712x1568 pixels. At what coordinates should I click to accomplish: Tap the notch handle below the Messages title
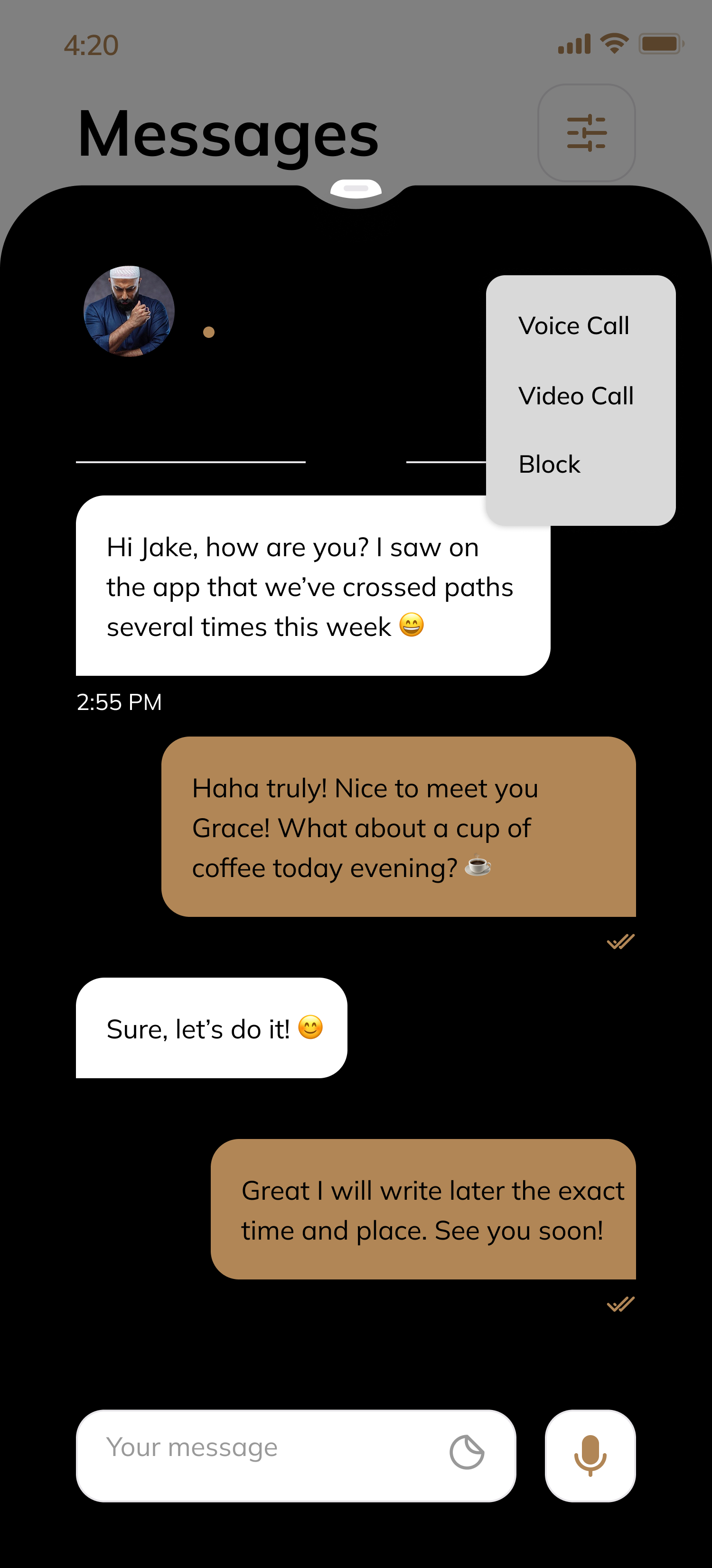[x=356, y=189]
